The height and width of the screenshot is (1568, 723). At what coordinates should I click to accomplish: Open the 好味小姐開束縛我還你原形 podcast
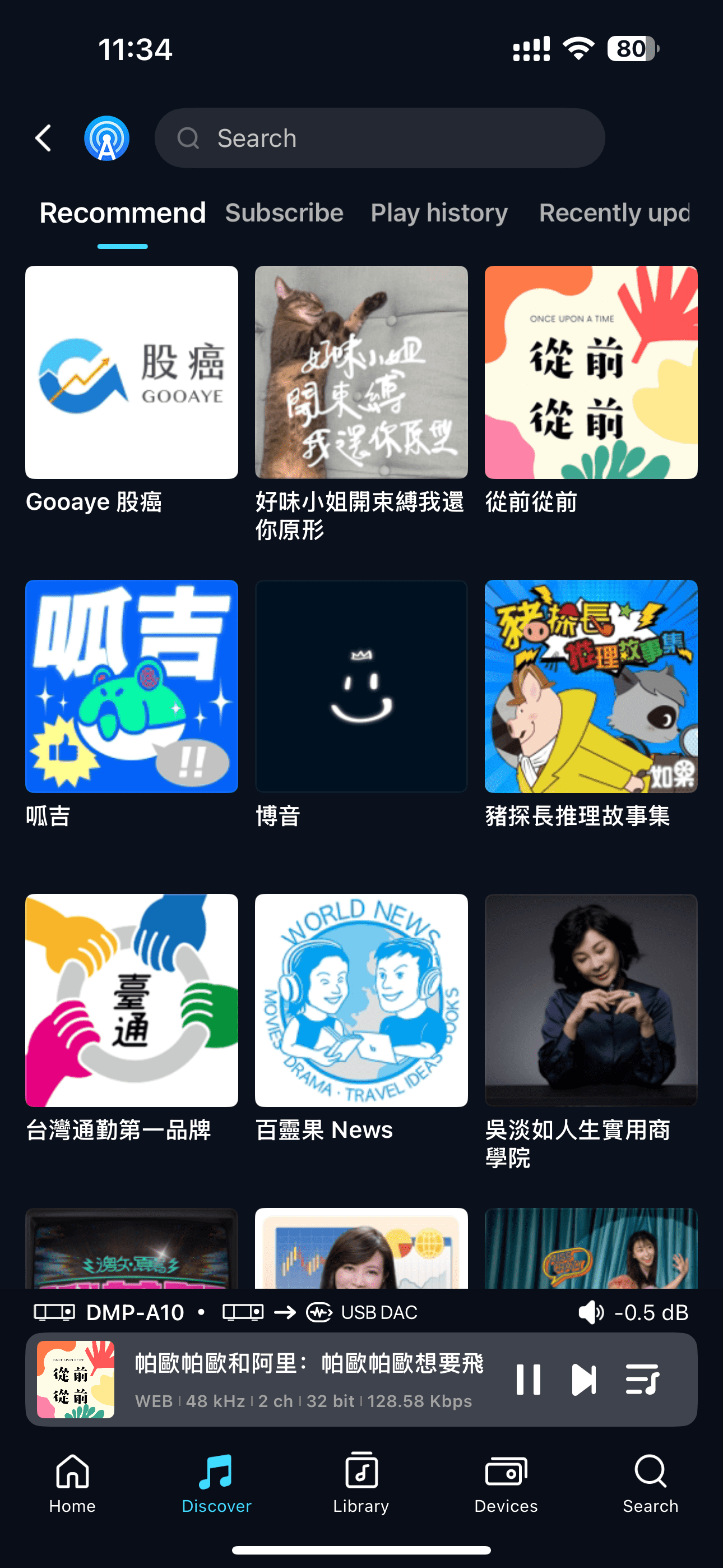pyautogui.click(x=361, y=372)
